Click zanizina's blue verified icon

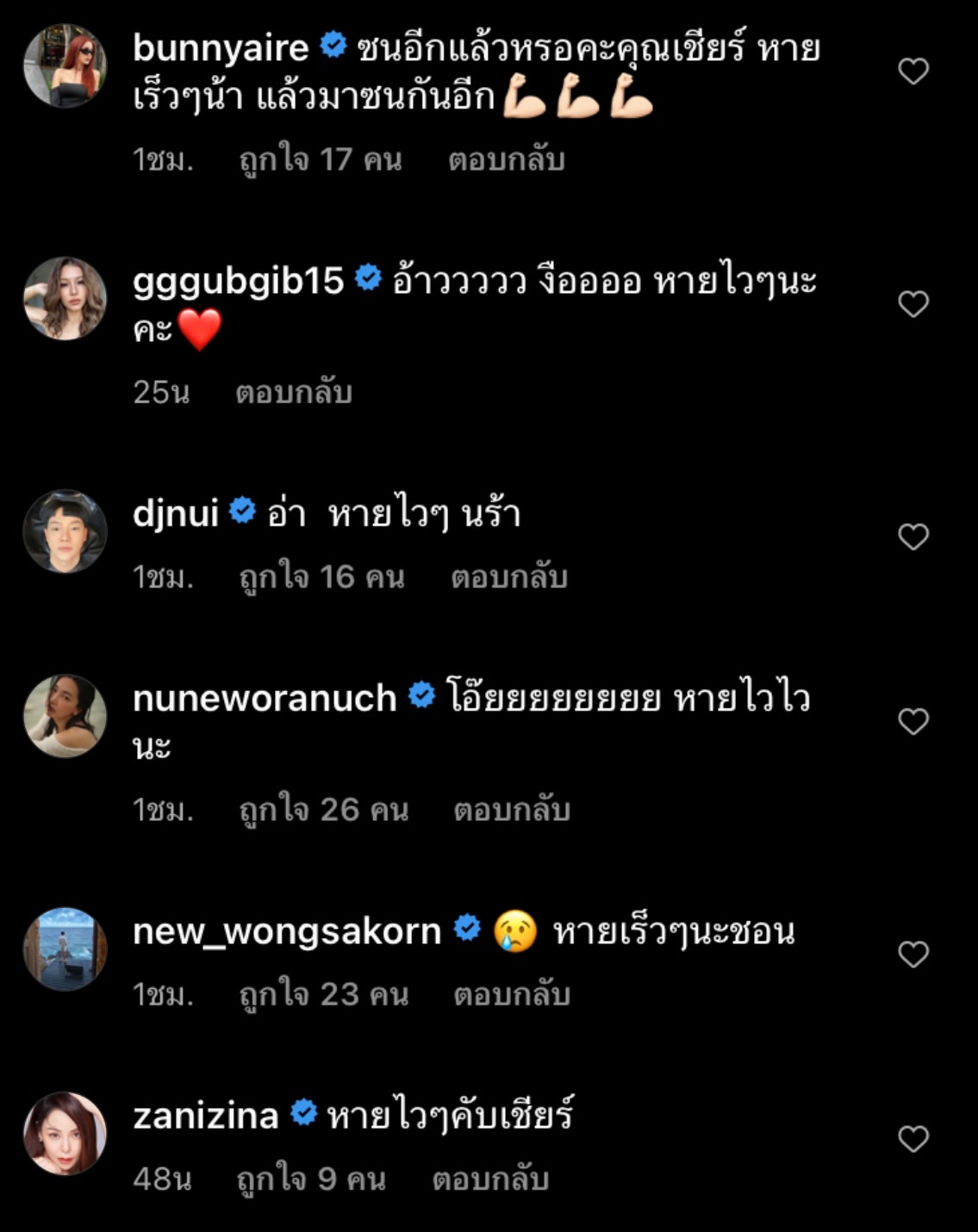305,1112
